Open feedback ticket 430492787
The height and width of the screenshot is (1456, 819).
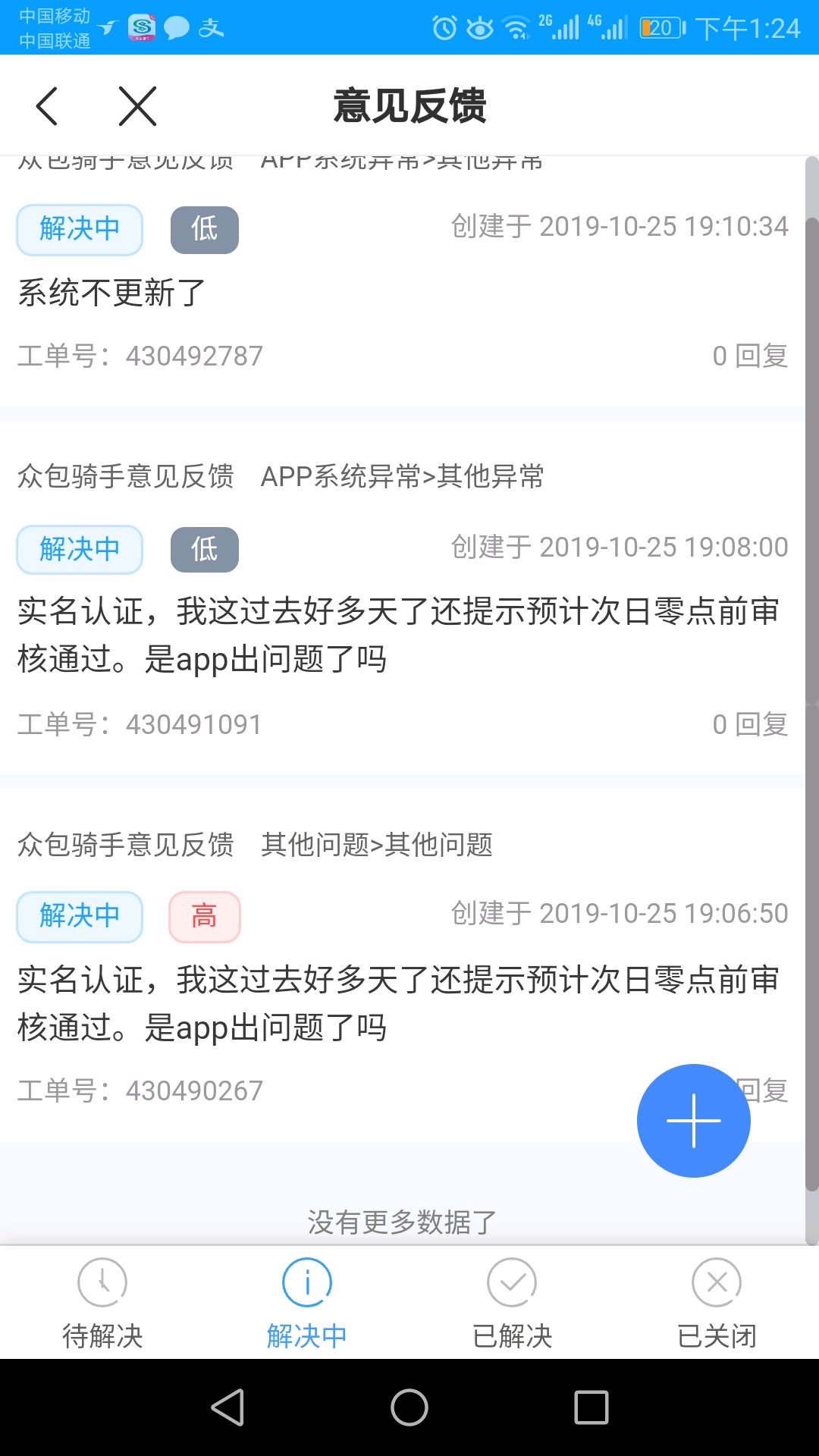(402, 293)
